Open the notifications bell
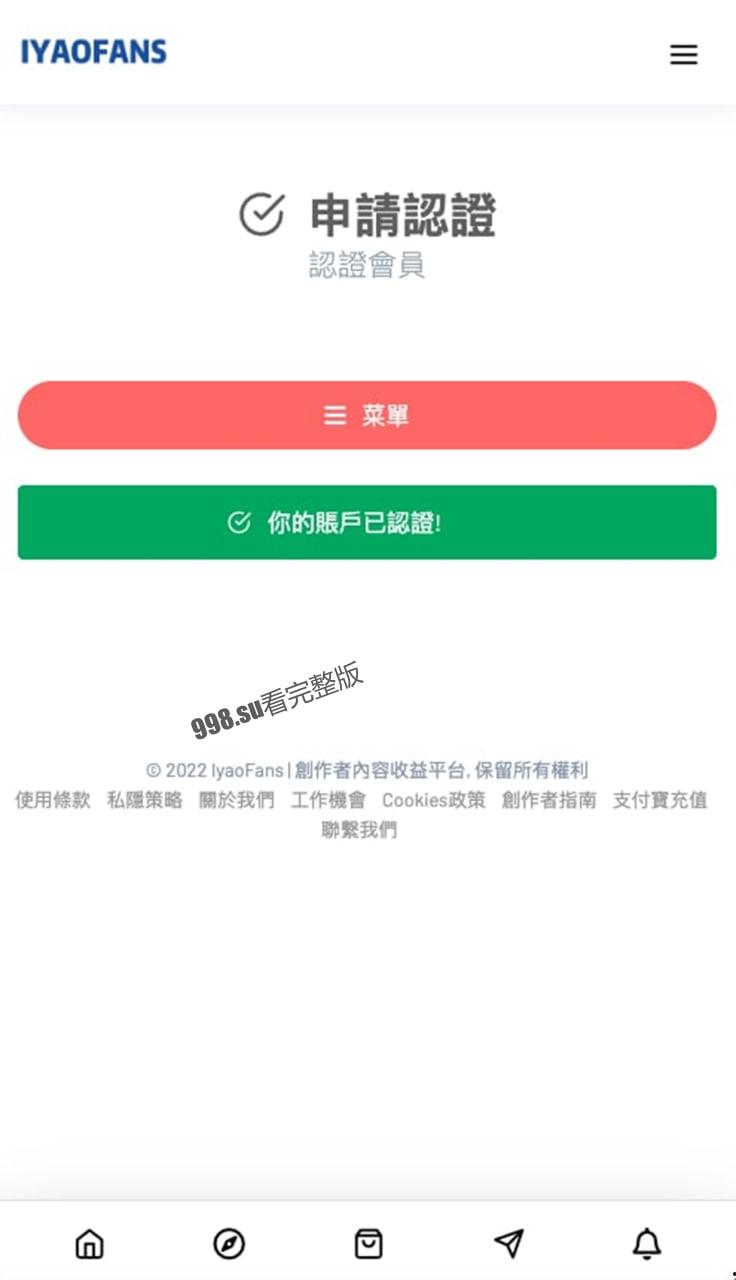Image resolution: width=736 pixels, height=1280 pixels. [x=647, y=1243]
